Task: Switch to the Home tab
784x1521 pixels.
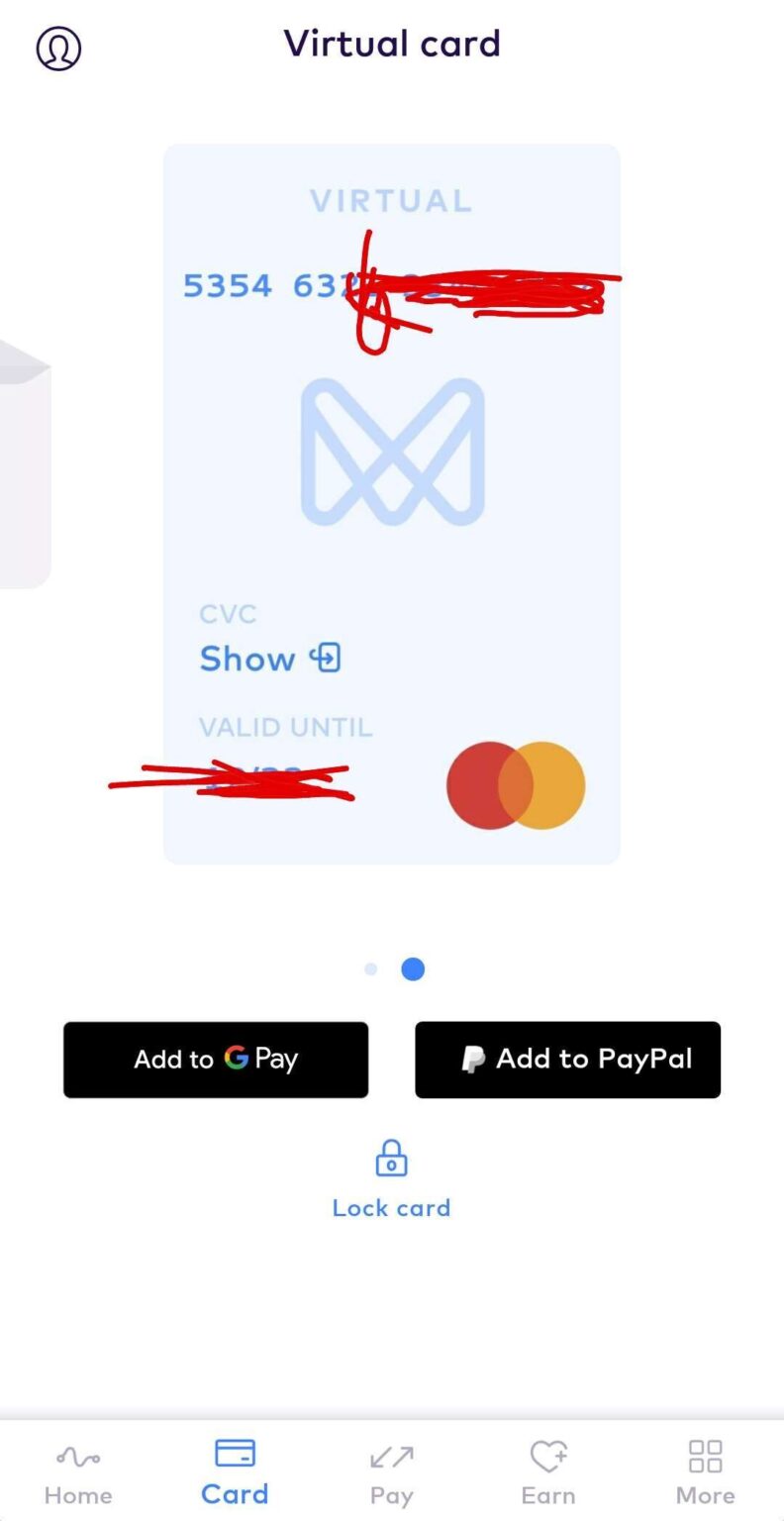Action: click(x=78, y=1473)
